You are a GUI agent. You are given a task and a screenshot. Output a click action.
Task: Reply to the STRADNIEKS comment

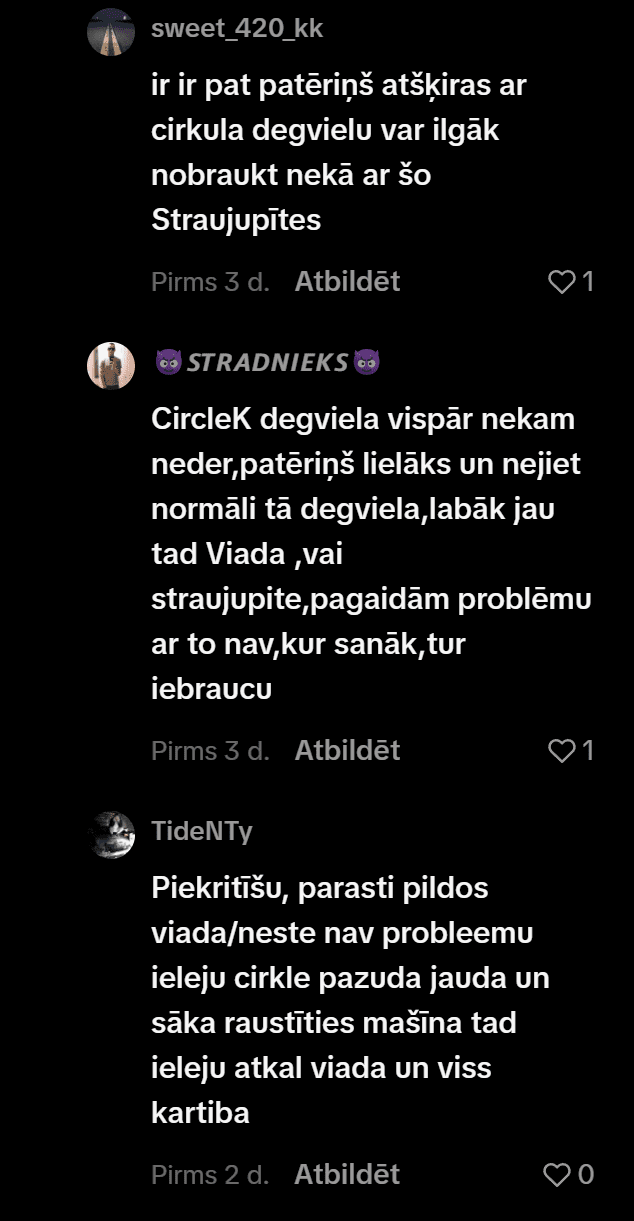coord(347,751)
